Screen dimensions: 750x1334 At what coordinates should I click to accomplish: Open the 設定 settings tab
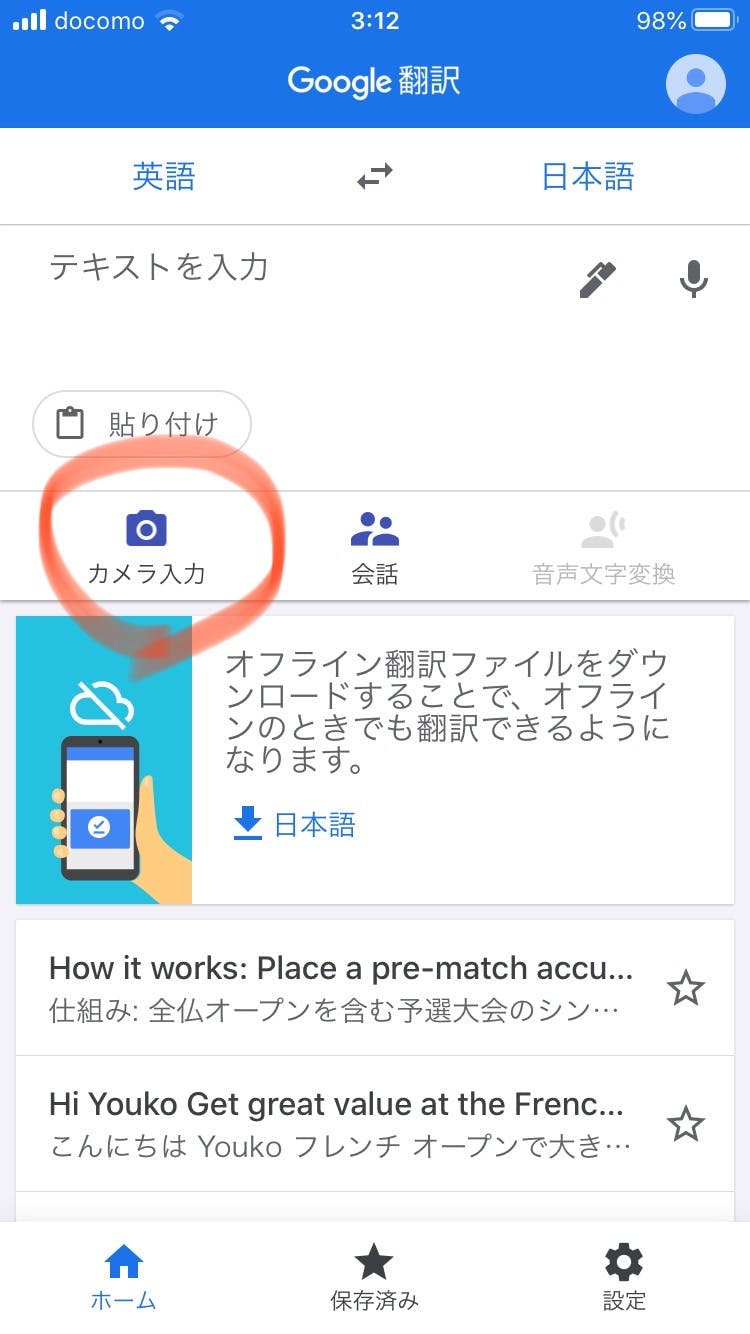pyautogui.click(x=624, y=1277)
